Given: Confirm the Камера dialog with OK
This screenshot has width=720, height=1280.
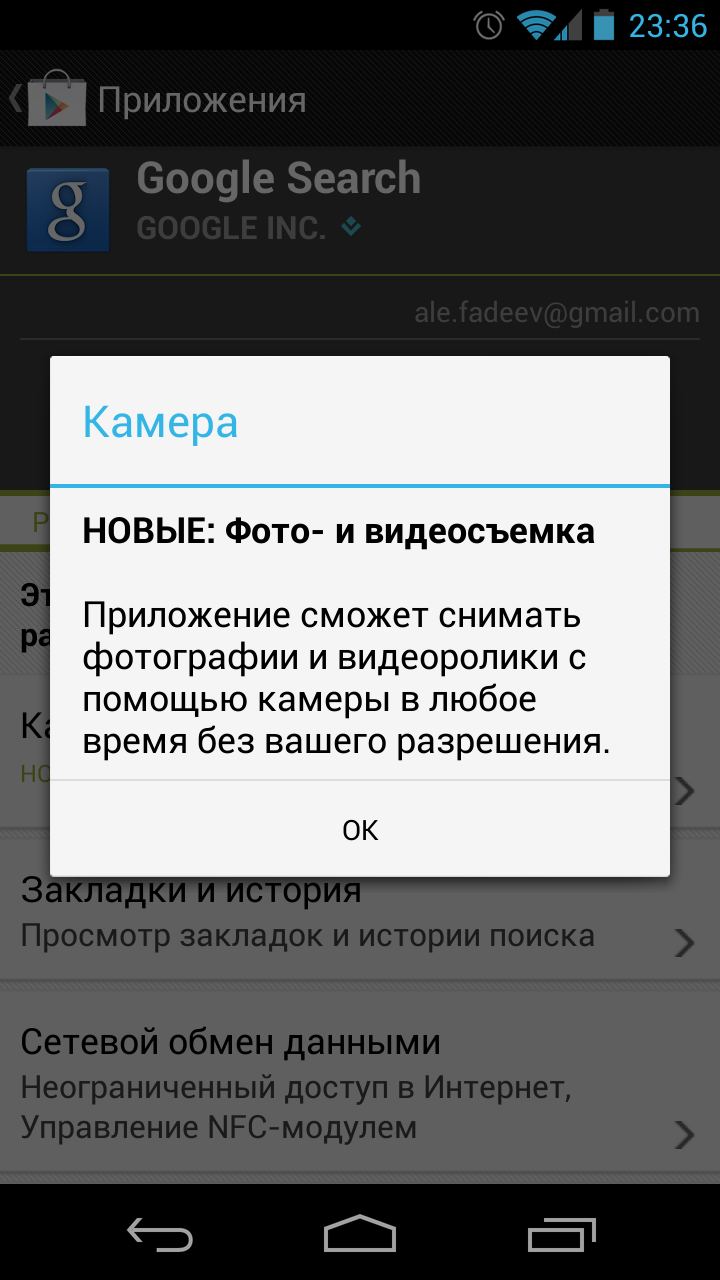Looking at the screenshot, I should click(360, 829).
